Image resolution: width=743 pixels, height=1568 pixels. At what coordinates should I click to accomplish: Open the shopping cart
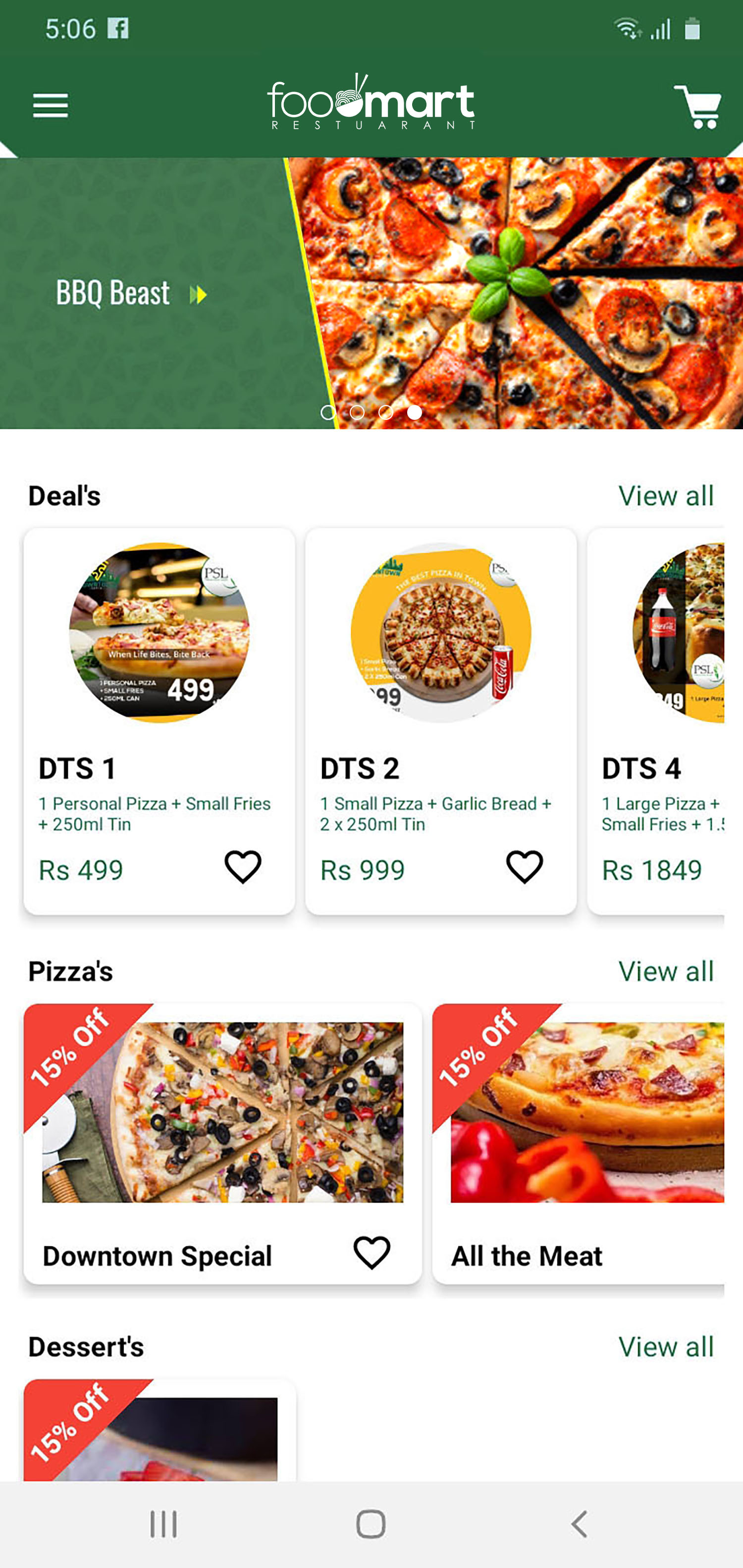[x=697, y=107]
